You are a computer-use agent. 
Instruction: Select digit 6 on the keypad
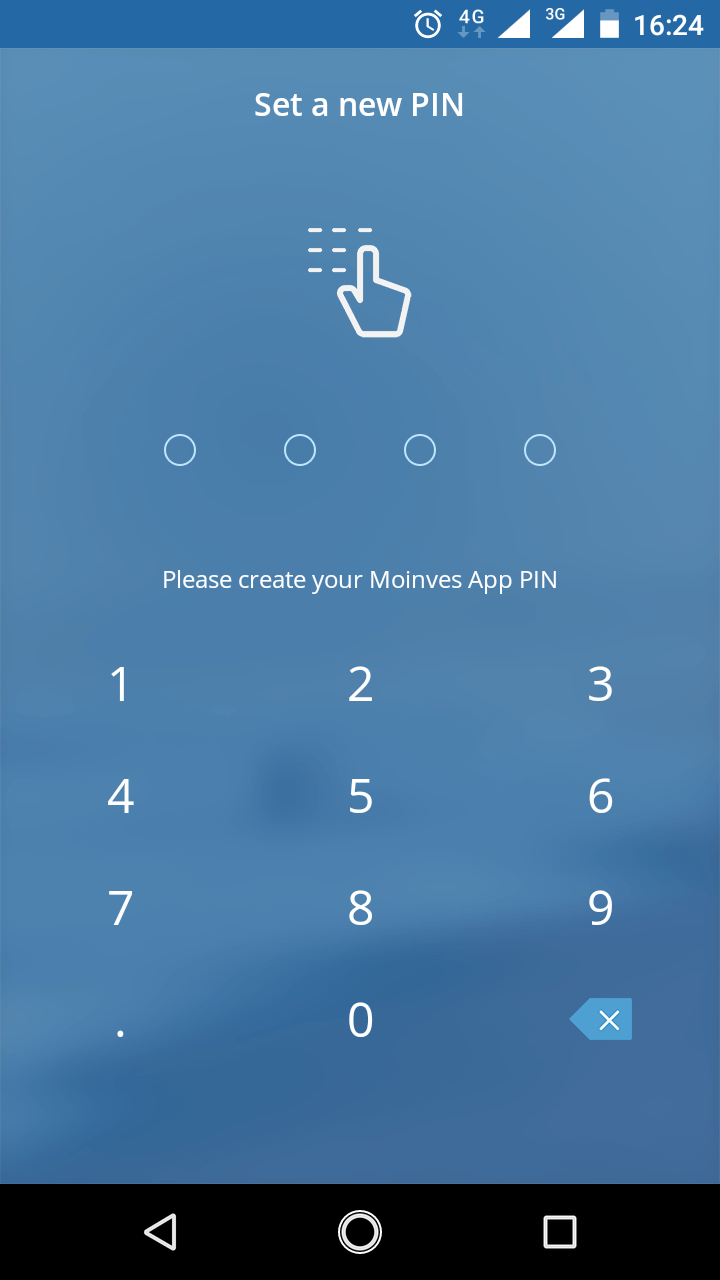pyautogui.click(x=600, y=797)
